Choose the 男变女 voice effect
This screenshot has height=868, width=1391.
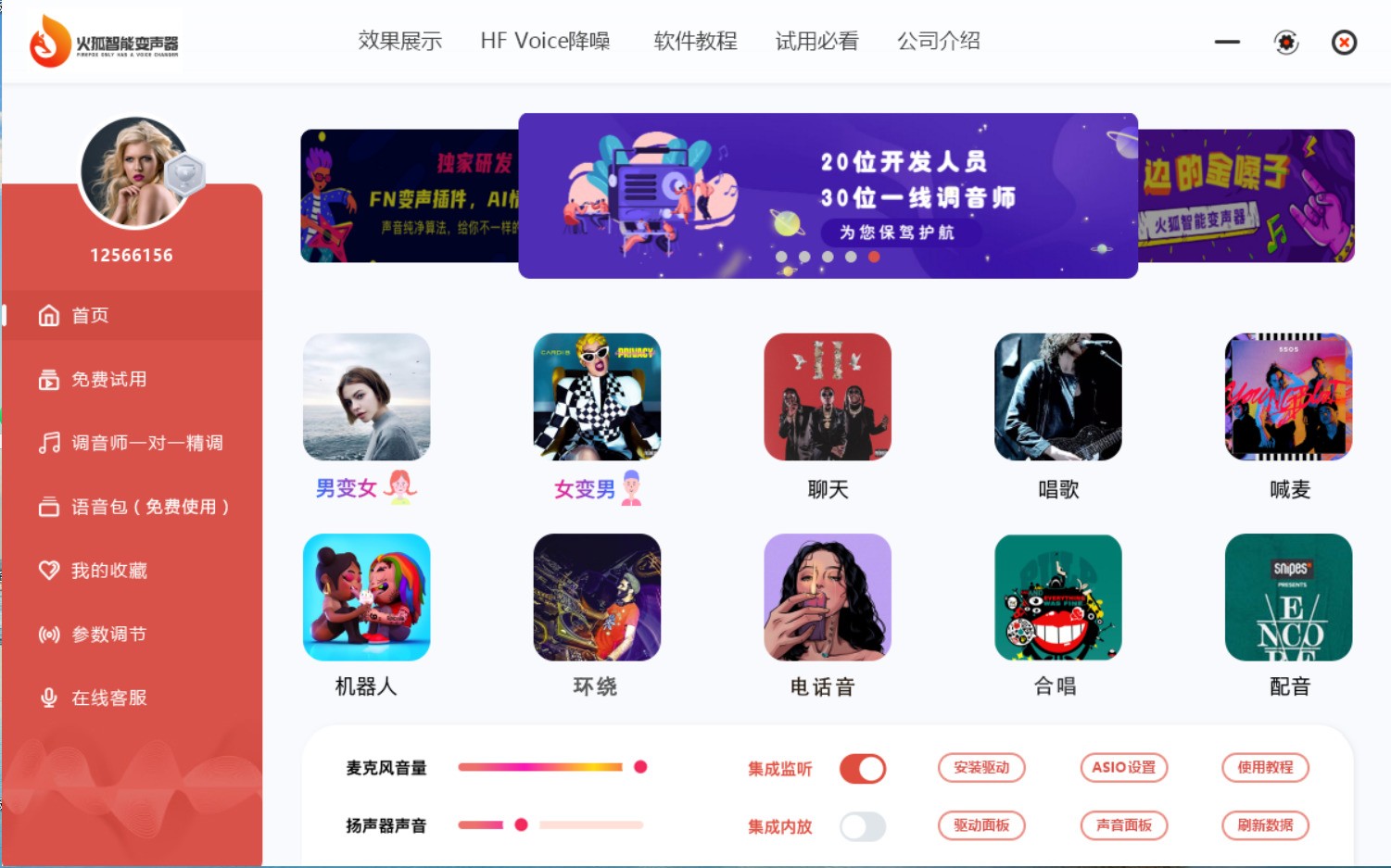(366, 397)
